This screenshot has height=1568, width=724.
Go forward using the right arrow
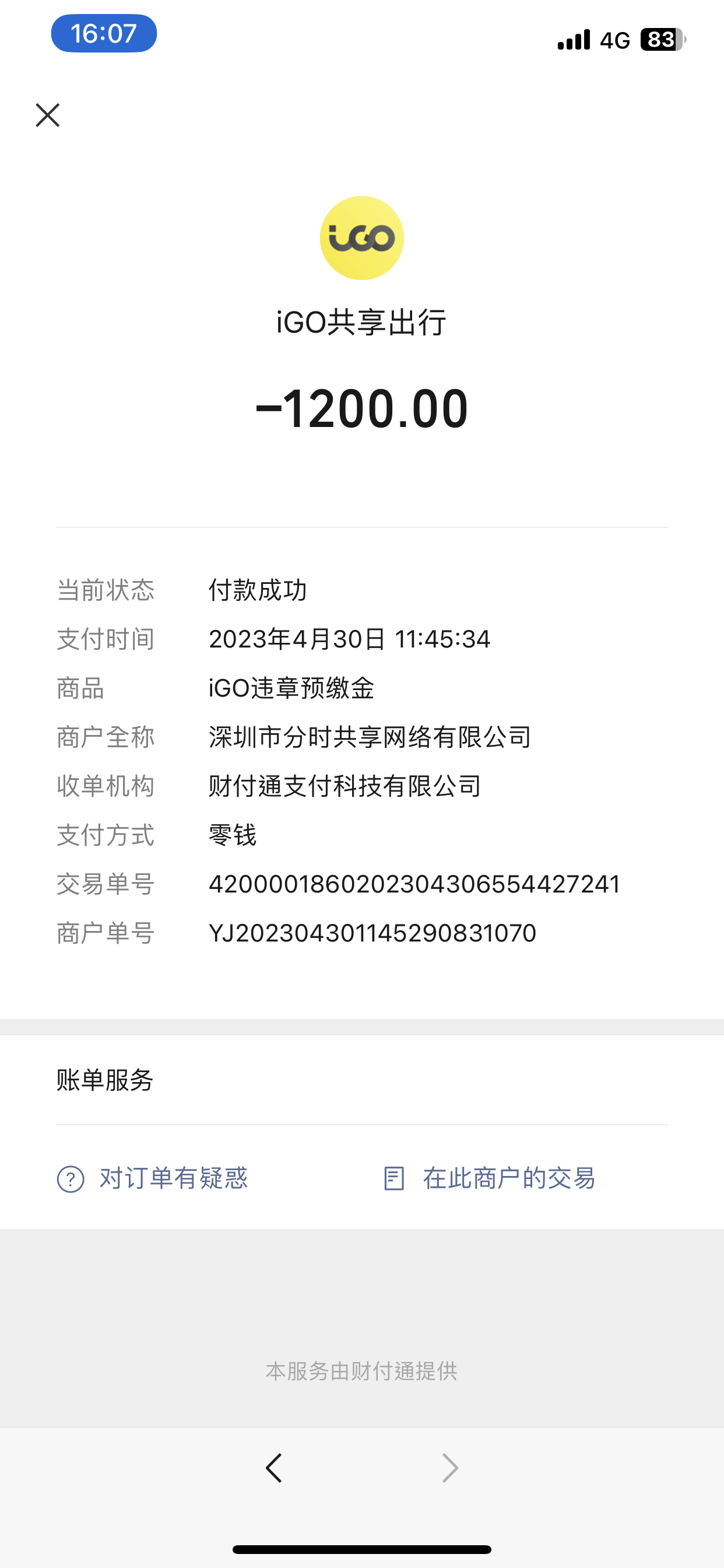(449, 1468)
